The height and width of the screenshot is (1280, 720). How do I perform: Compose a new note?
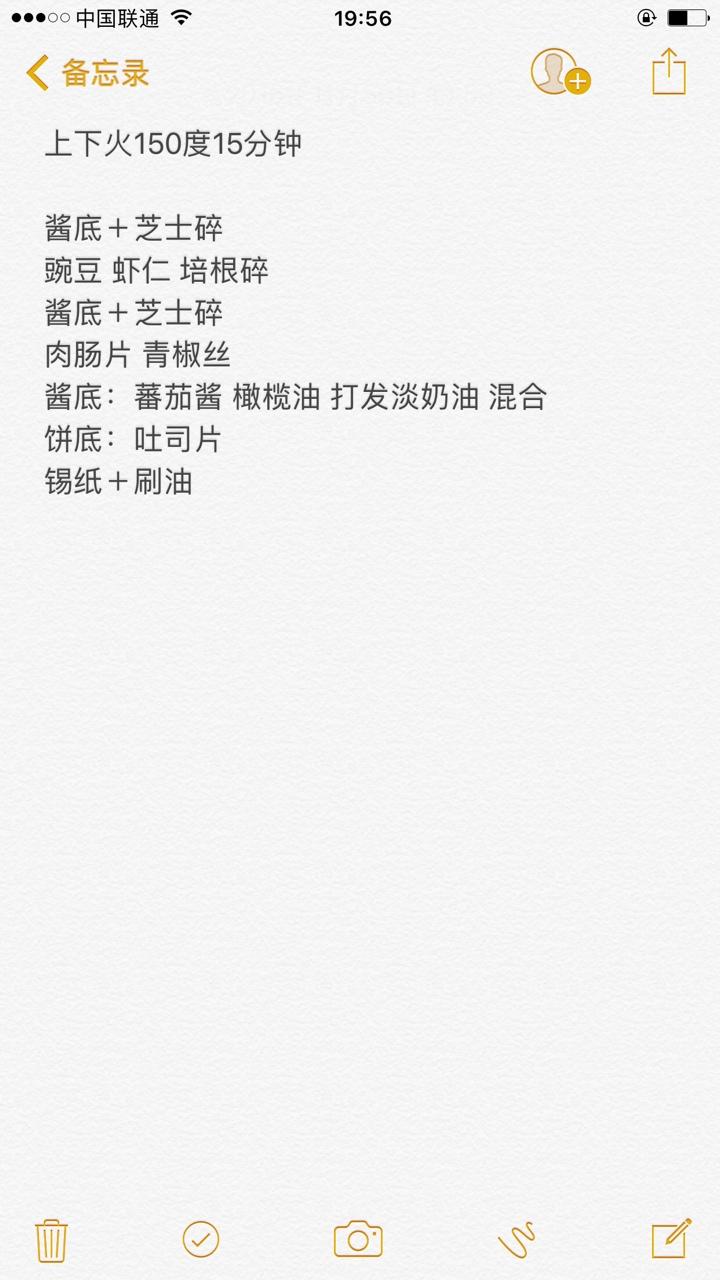(670, 1238)
